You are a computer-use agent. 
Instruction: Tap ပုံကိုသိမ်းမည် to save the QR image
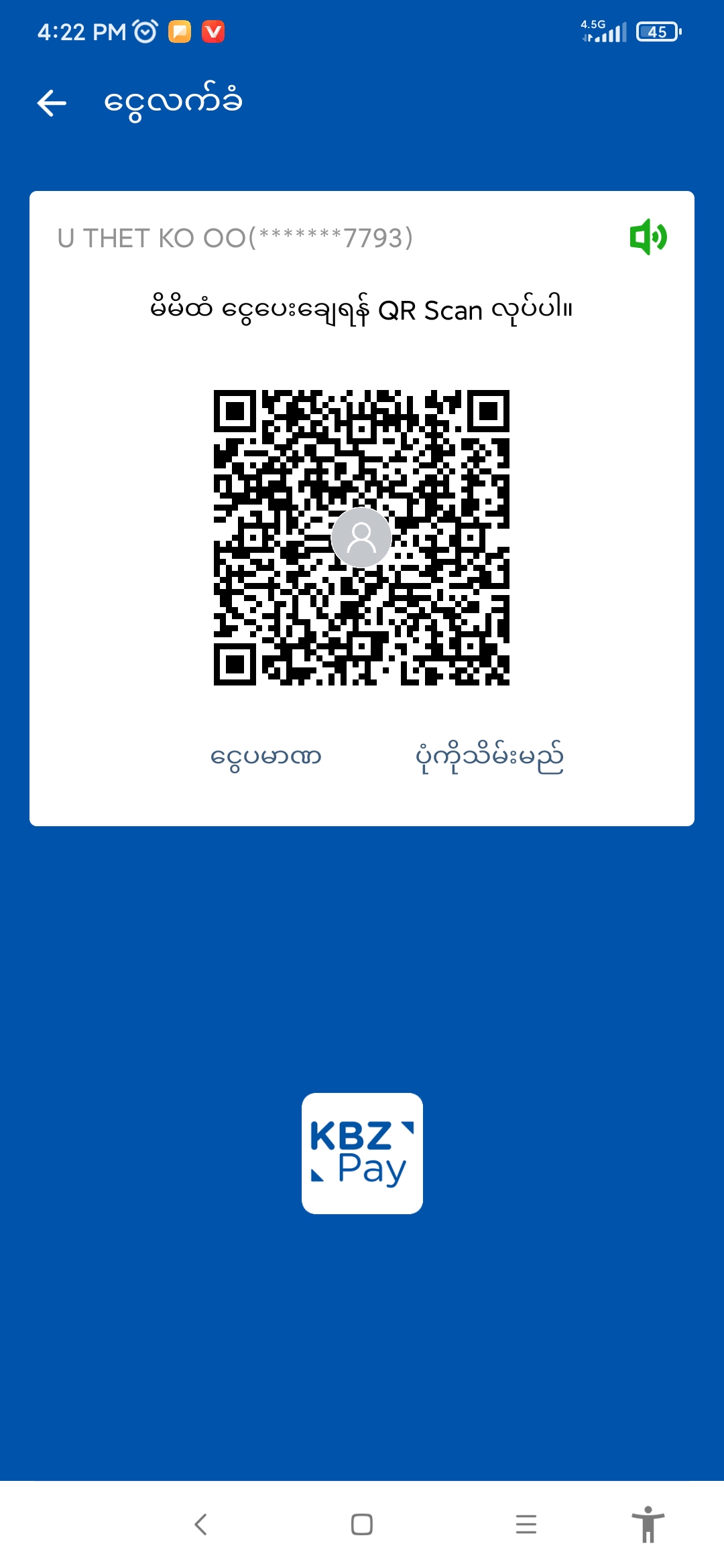click(x=489, y=757)
